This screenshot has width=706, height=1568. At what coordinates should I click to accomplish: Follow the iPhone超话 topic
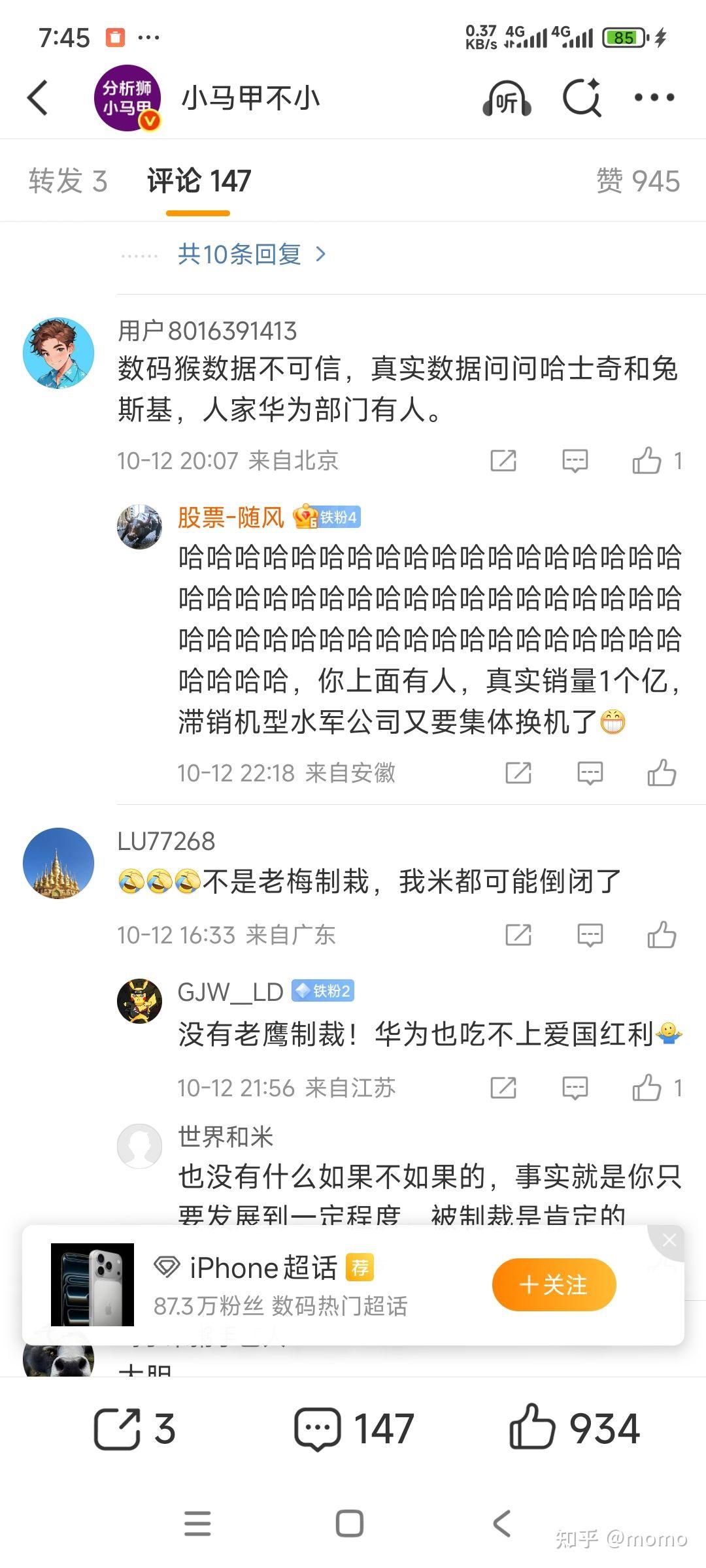(554, 1285)
